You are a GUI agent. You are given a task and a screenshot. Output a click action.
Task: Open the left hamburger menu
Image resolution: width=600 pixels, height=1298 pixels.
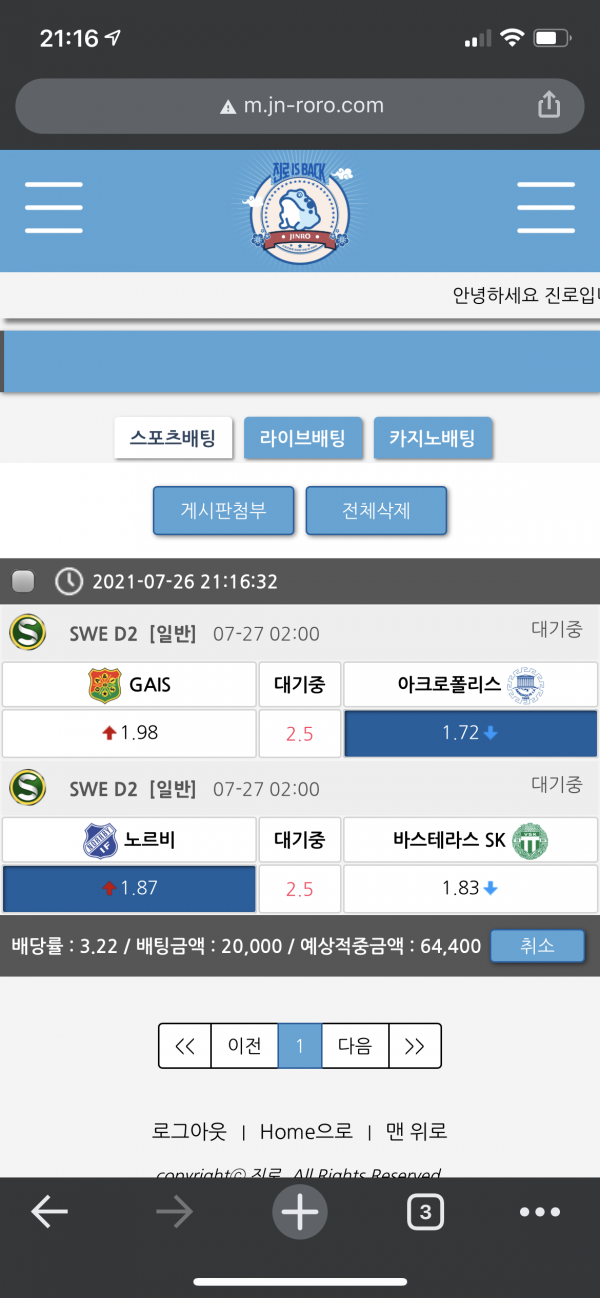[x=54, y=208]
